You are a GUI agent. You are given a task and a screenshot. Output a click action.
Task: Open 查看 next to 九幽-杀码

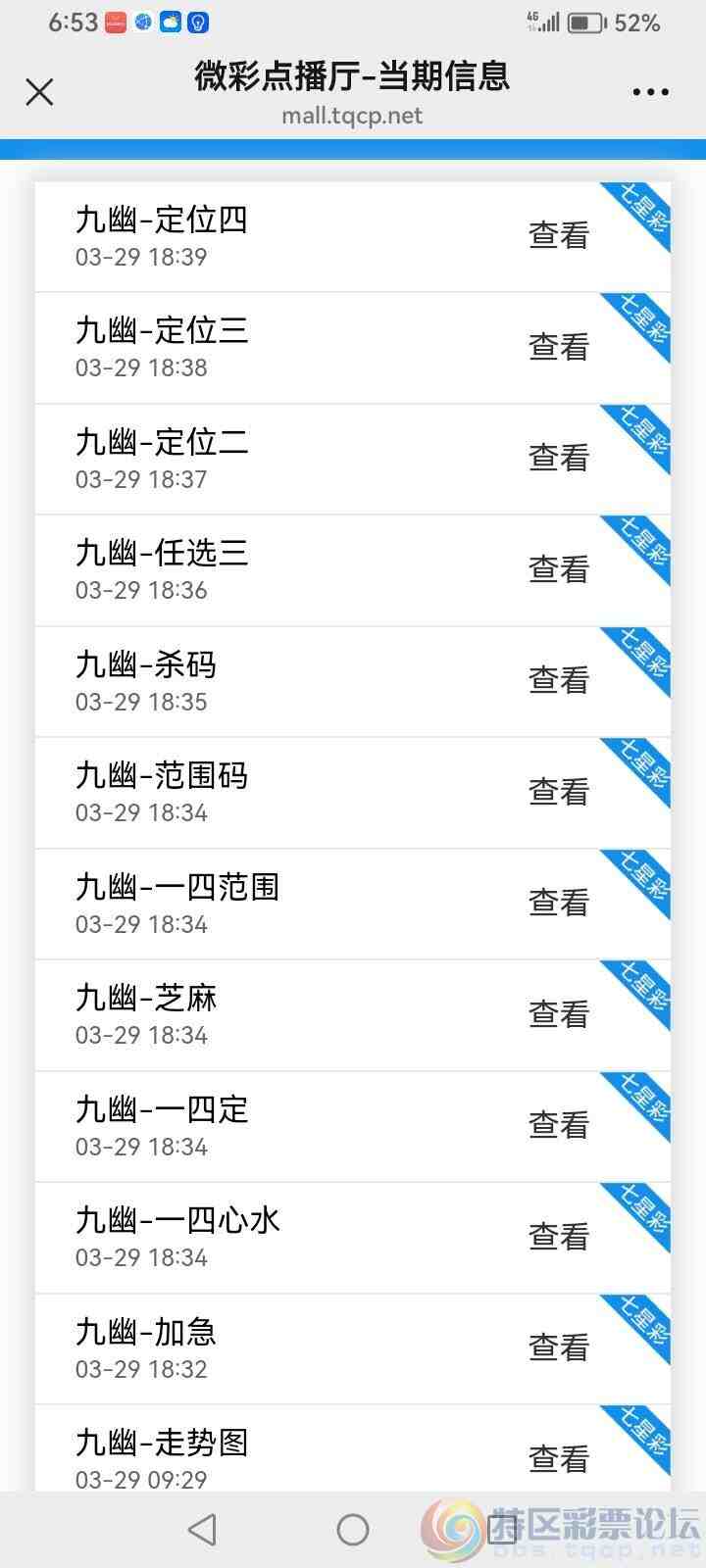557,680
